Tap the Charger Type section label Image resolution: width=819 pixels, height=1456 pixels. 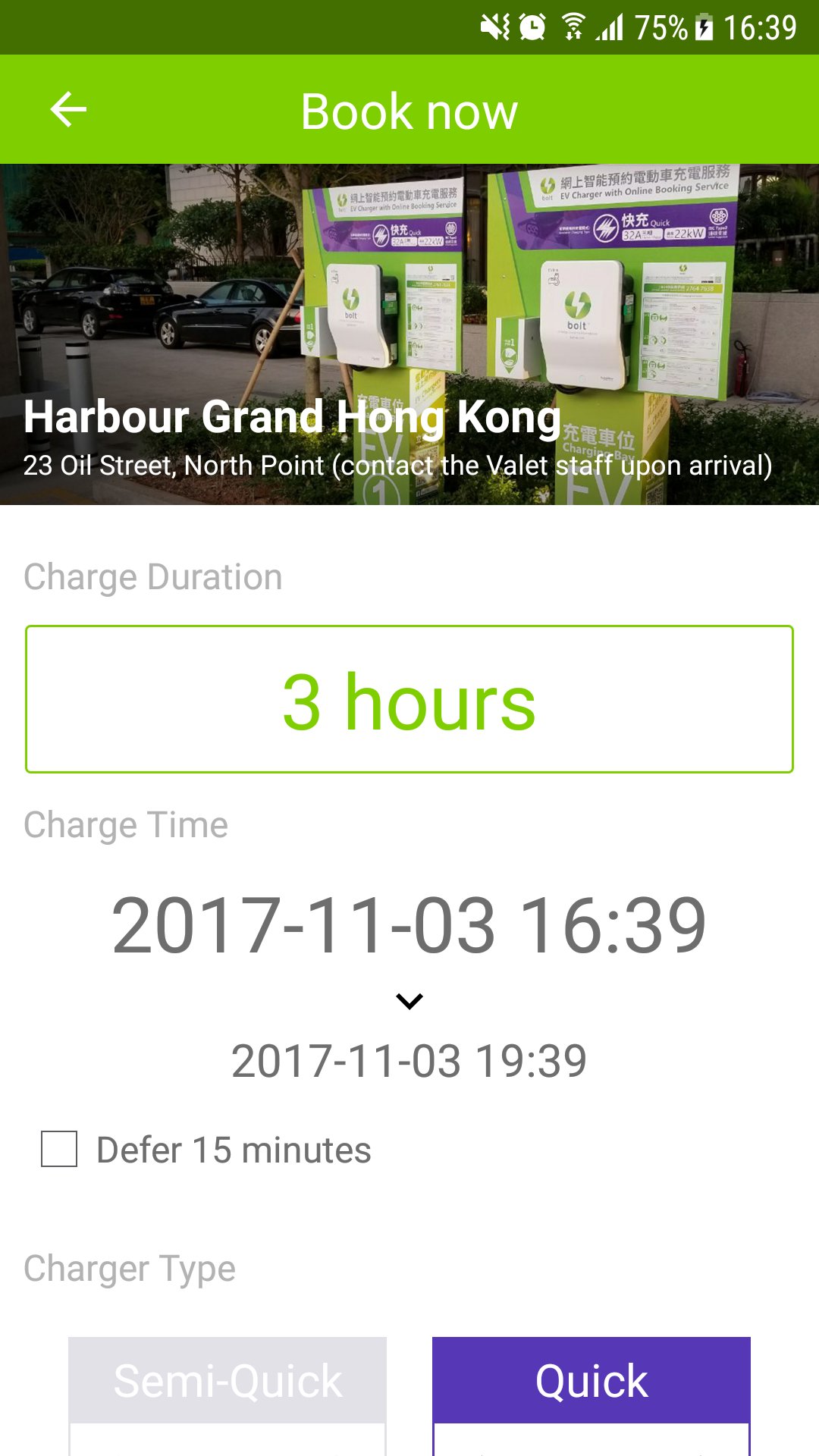coord(127,1265)
